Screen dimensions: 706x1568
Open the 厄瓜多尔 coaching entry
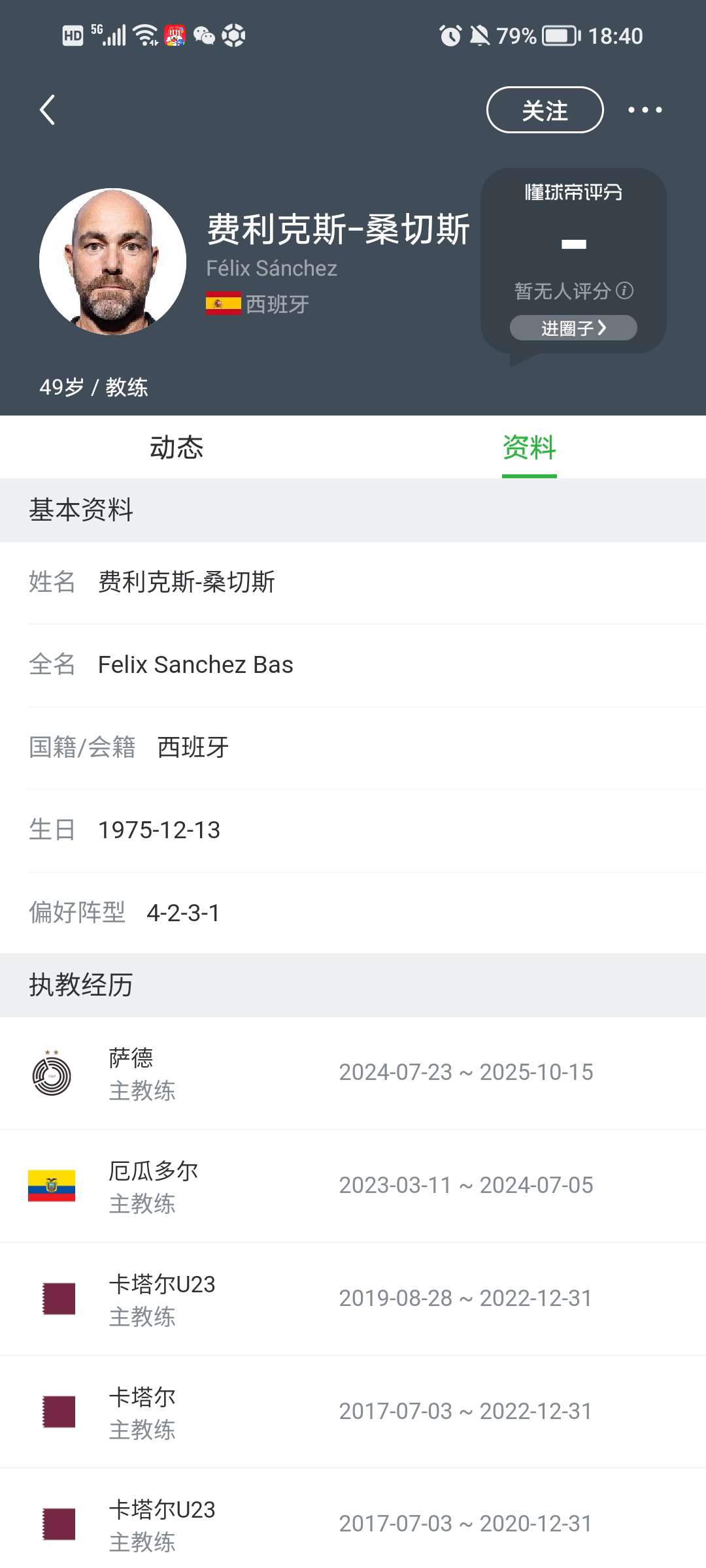pos(353,1186)
